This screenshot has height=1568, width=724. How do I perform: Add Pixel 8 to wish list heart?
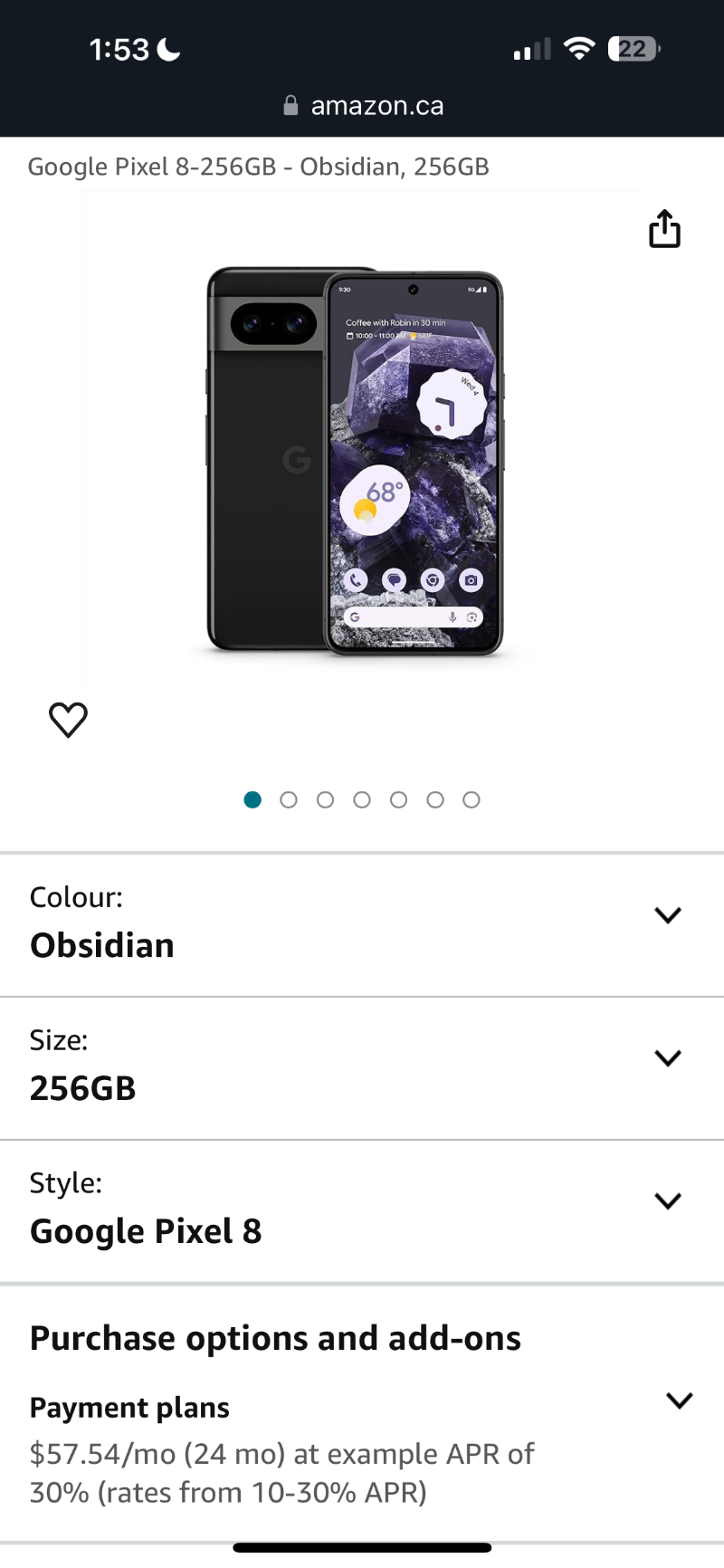pyautogui.click(x=68, y=720)
